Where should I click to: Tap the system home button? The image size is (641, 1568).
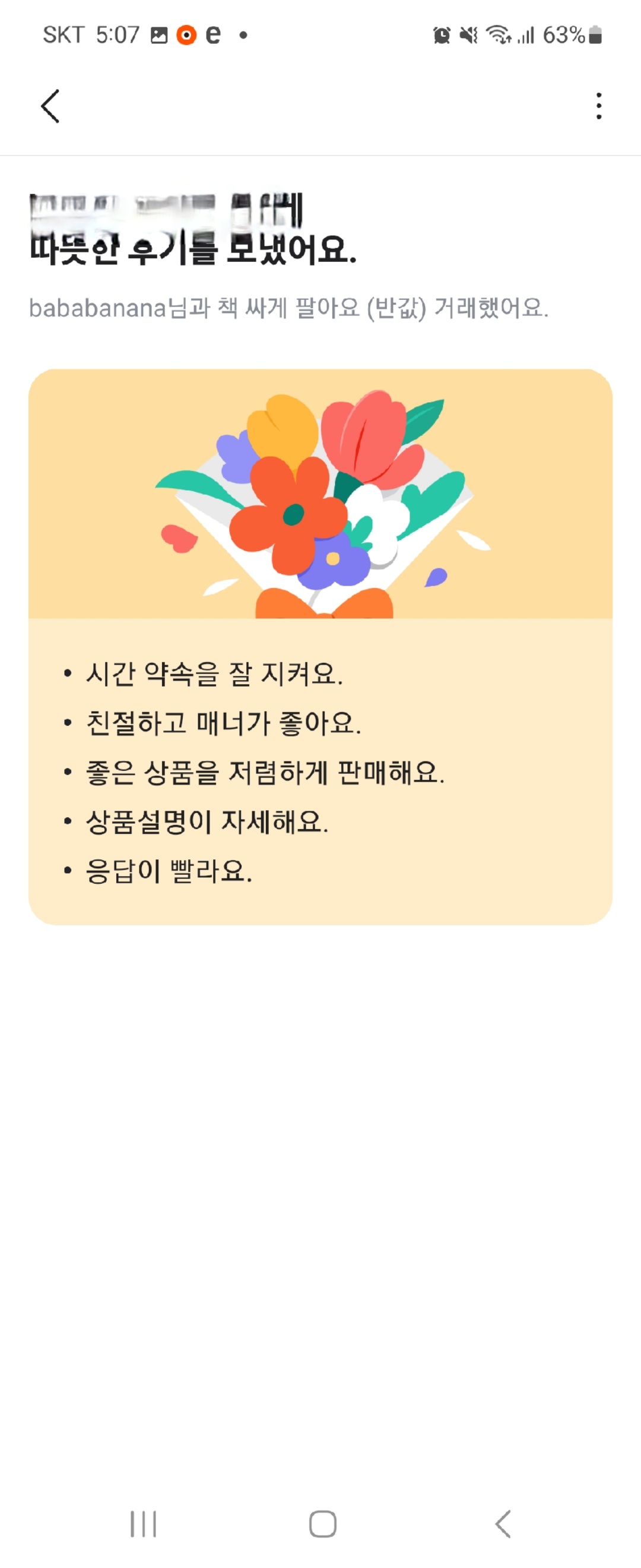point(322,1523)
